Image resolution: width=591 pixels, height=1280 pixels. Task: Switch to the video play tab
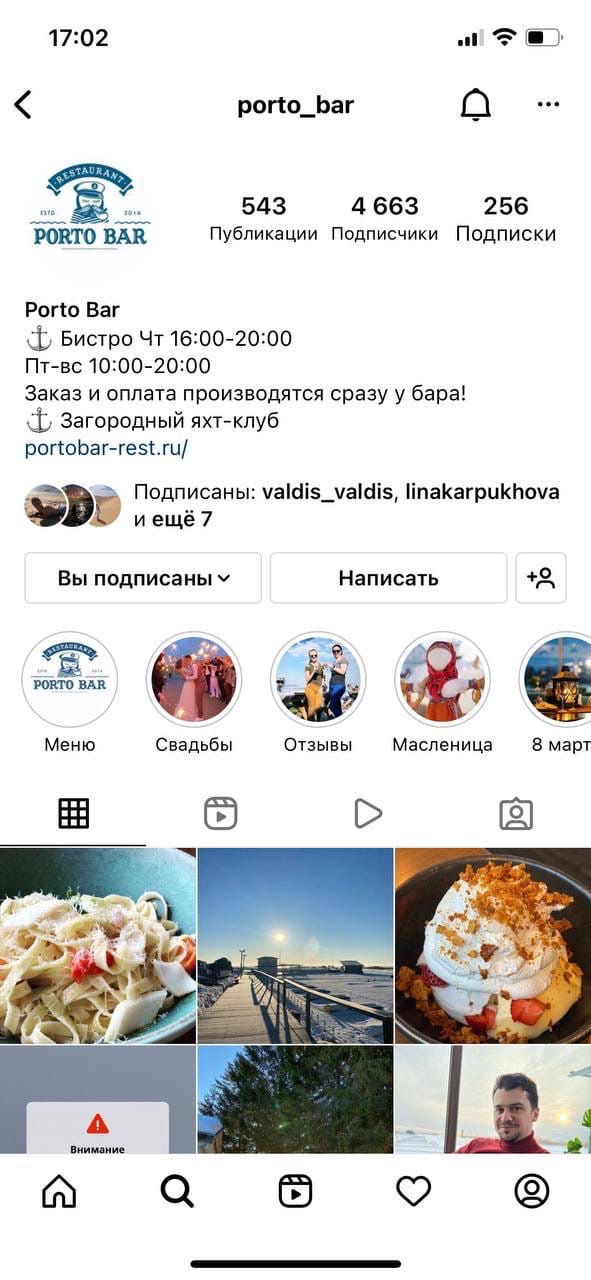click(368, 814)
